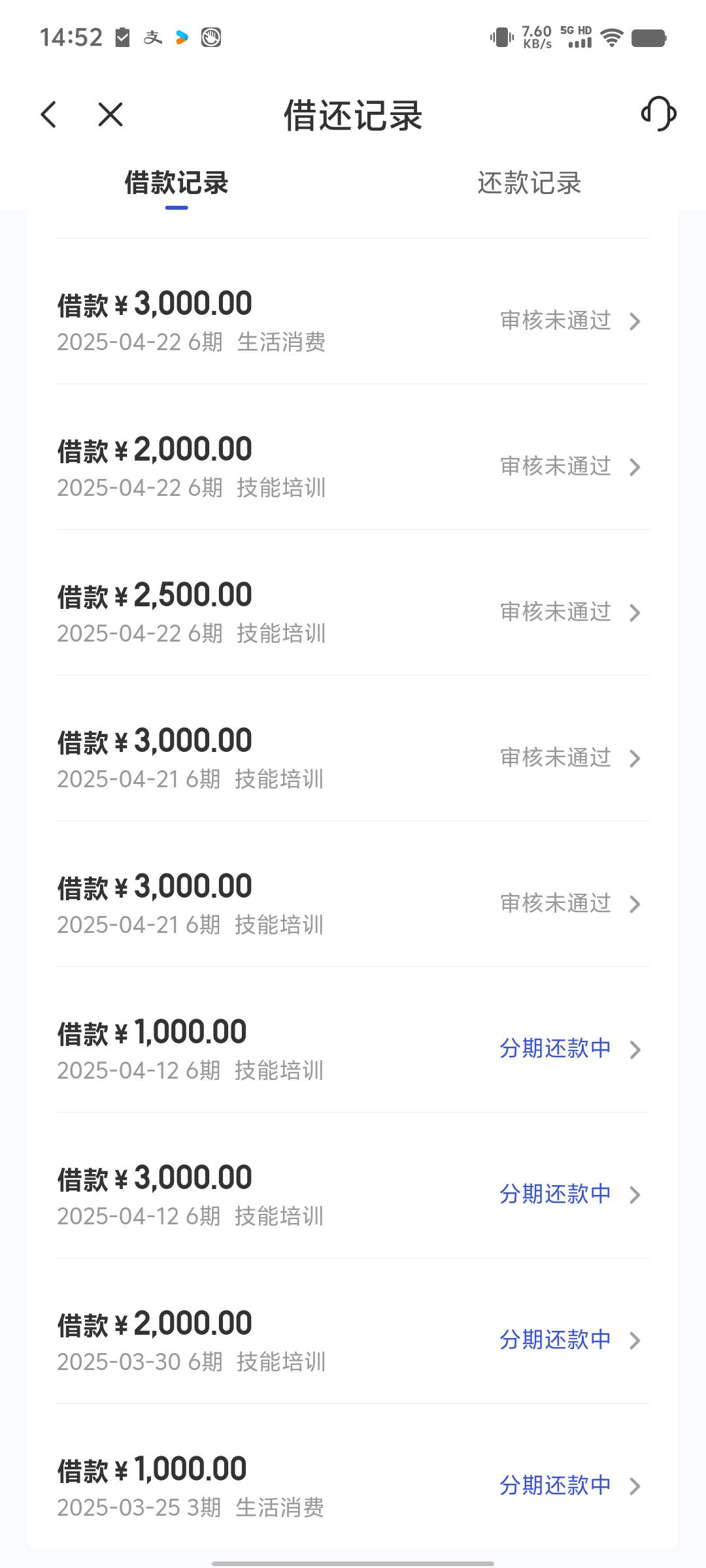This screenshot has height=1568, width=706.
Task: Select the 借款记录 tab
Action: tap(176, 183)
